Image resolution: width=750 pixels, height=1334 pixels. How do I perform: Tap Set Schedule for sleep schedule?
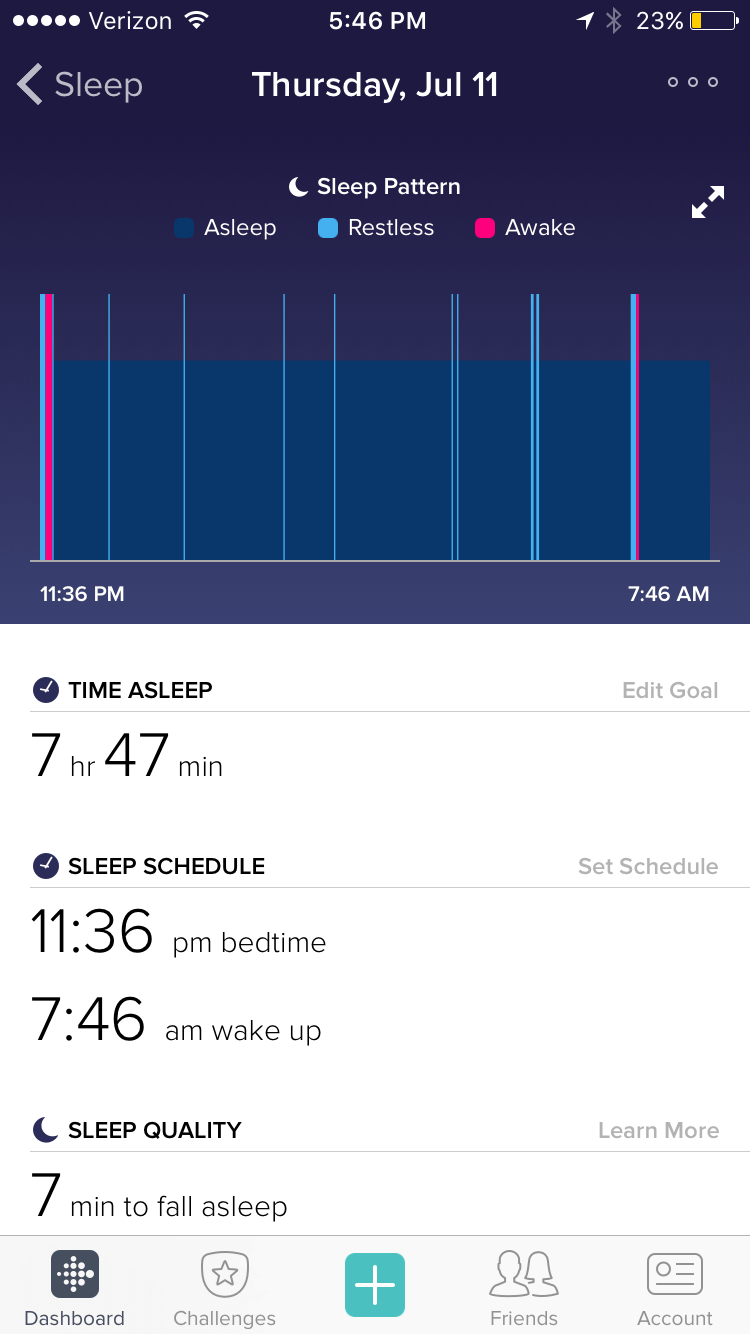648,866
